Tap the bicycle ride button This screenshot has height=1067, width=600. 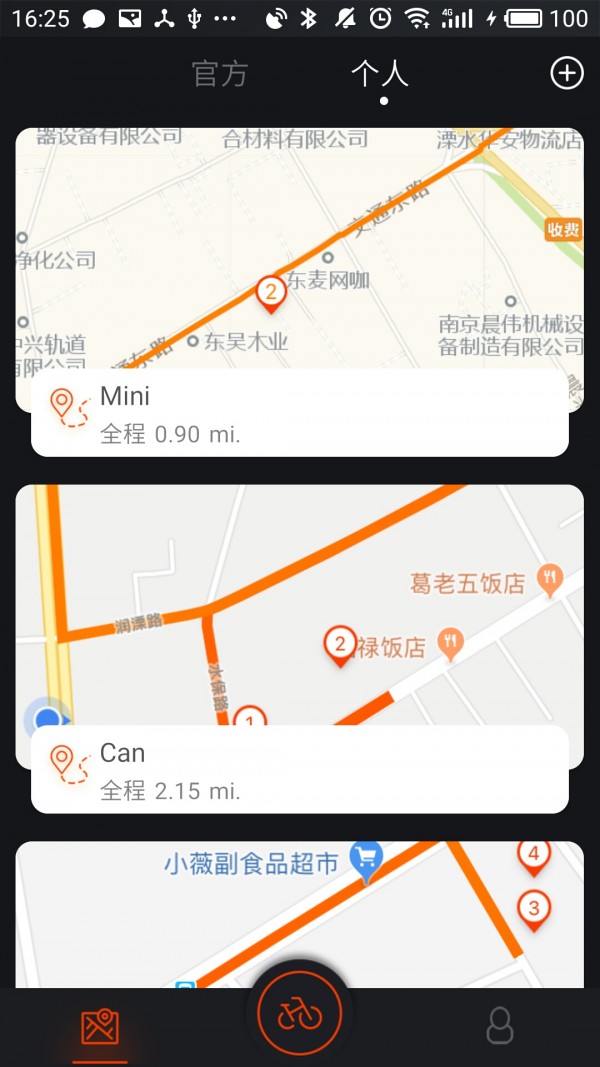click(300, 1014)
